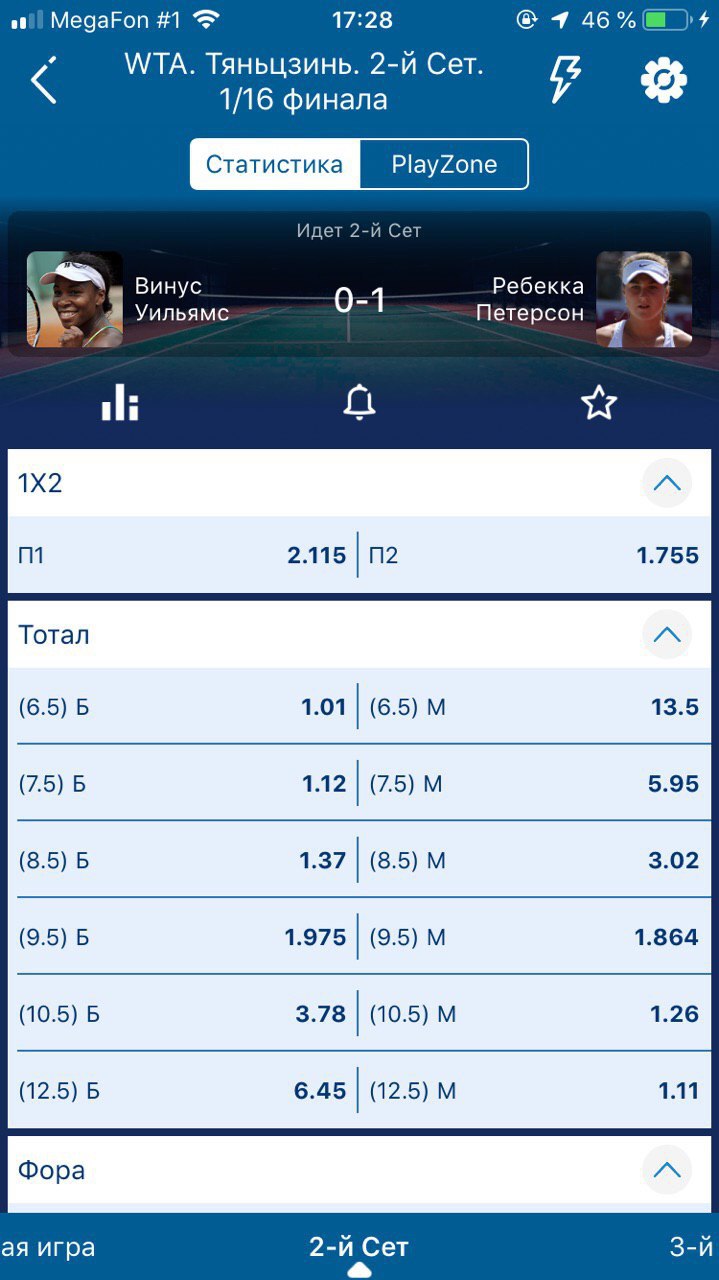This screenshot has width=719, height=1280.
Task: Collapse the Тотал section
Action: tap(666, 635)
